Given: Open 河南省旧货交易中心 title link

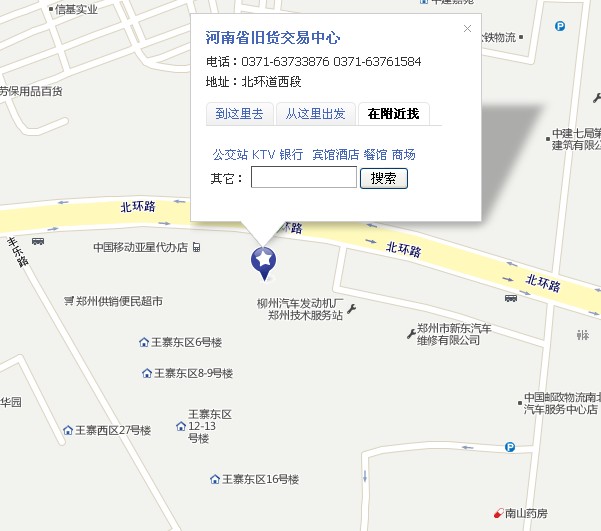Looking at the screenshot, I should (273, 39).
